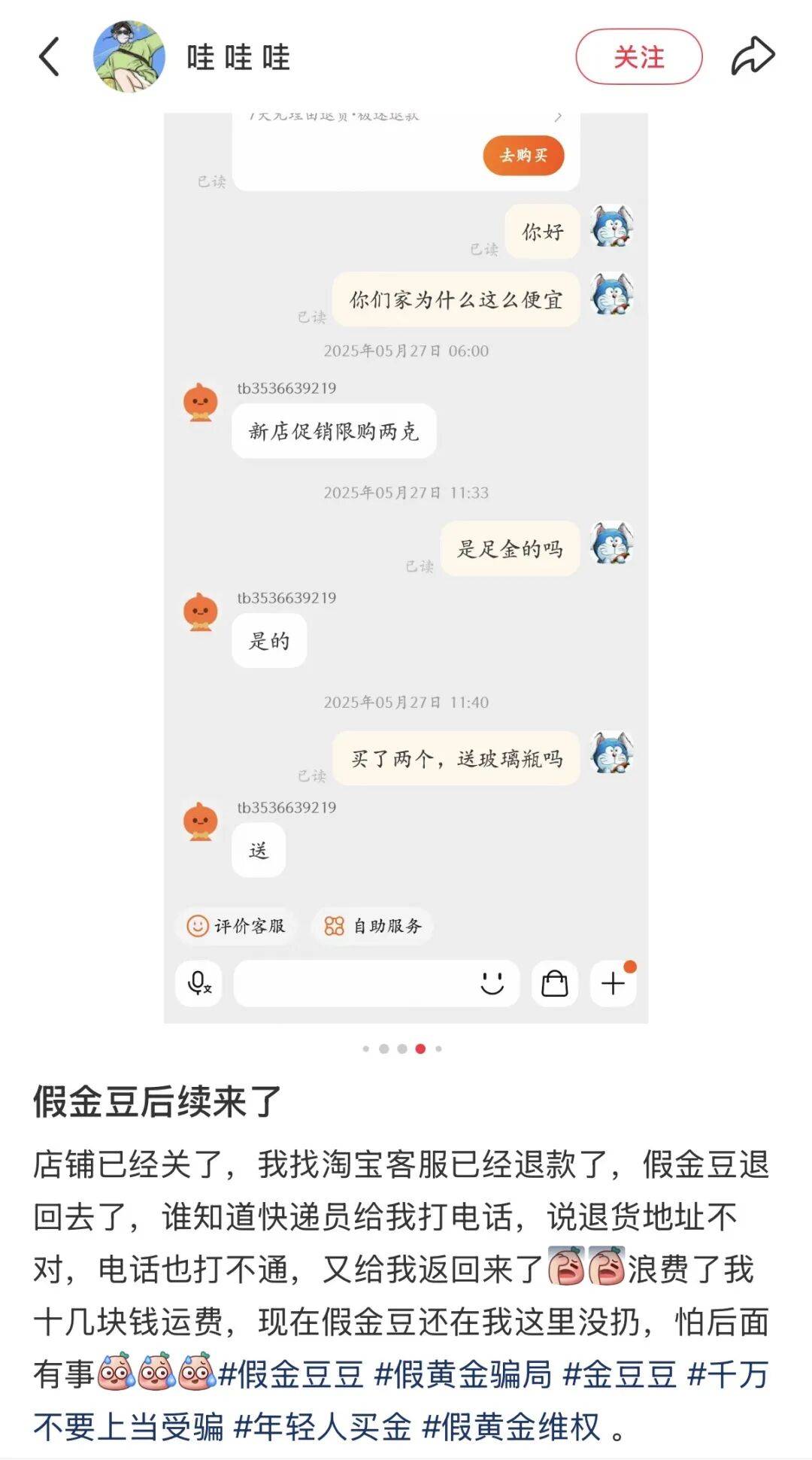This screenshot has width=812, height=1460.
Task: Open hashtag #金豆豆
Action: 620,1374
